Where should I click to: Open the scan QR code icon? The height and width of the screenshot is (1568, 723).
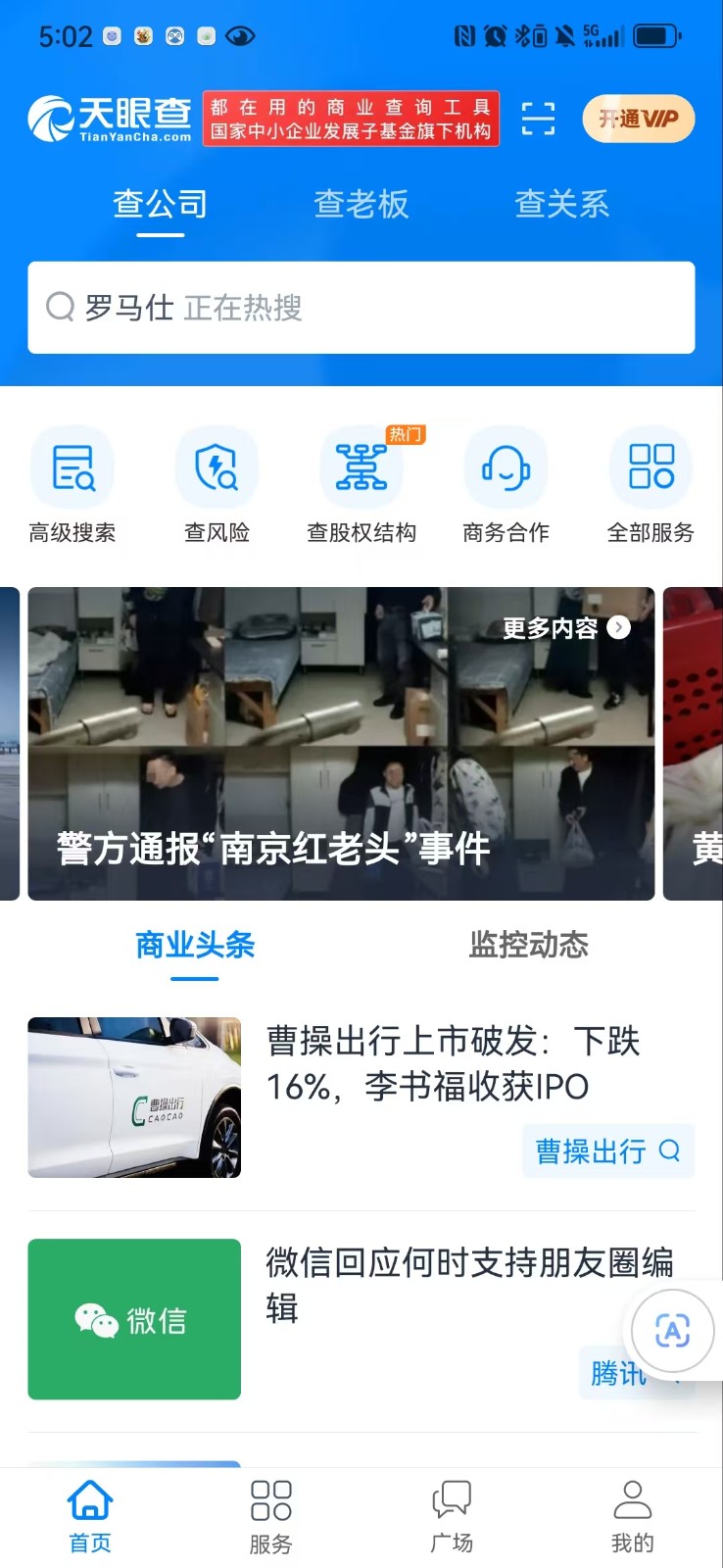(x=538, y=119)
